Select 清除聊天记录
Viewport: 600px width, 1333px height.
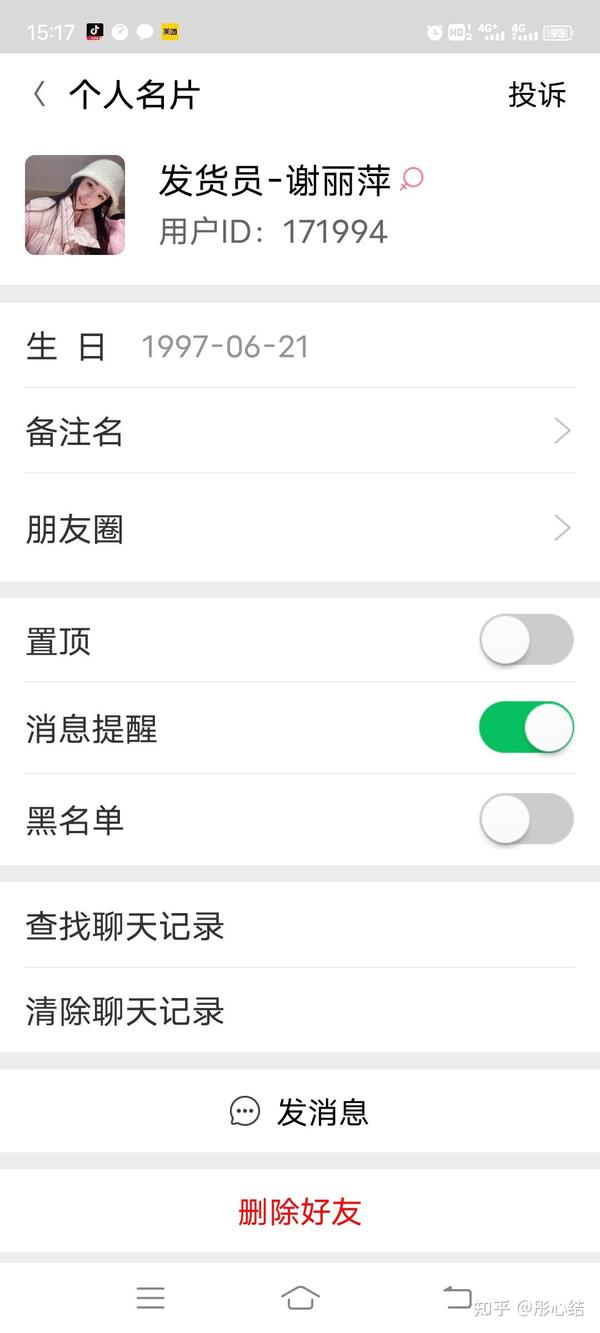tap(300, 1010)
